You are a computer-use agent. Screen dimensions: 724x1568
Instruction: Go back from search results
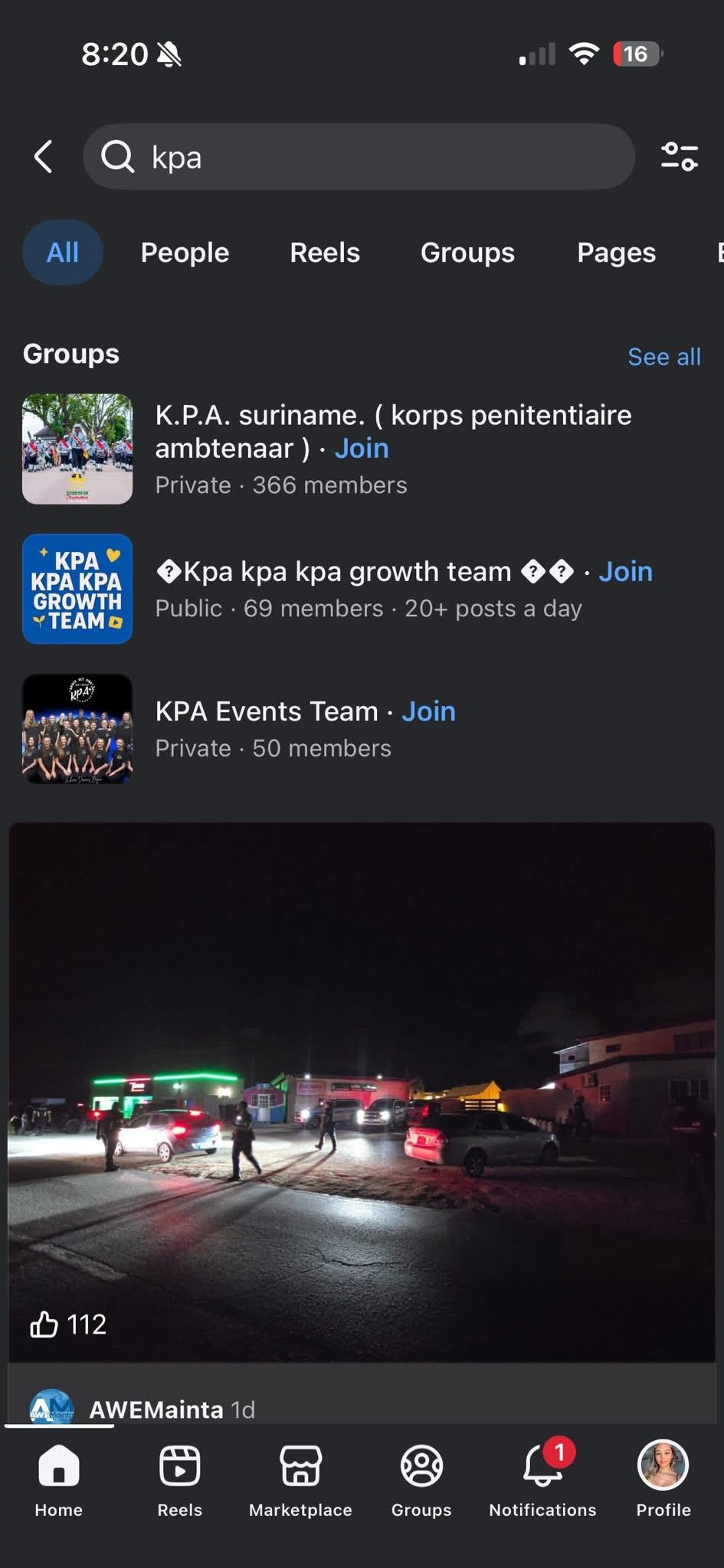(44, 157)
